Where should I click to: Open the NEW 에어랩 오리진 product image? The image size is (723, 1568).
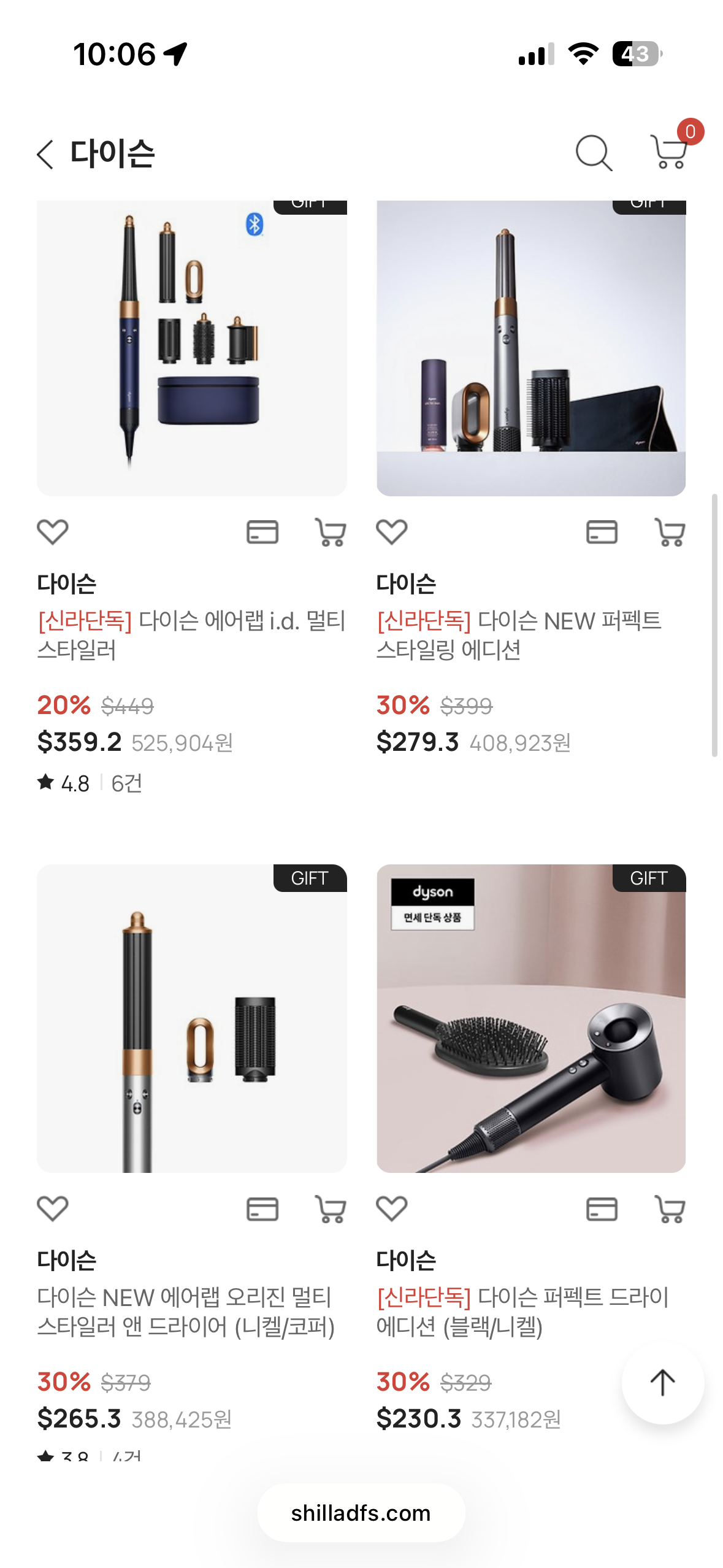tap(192, 1018)
